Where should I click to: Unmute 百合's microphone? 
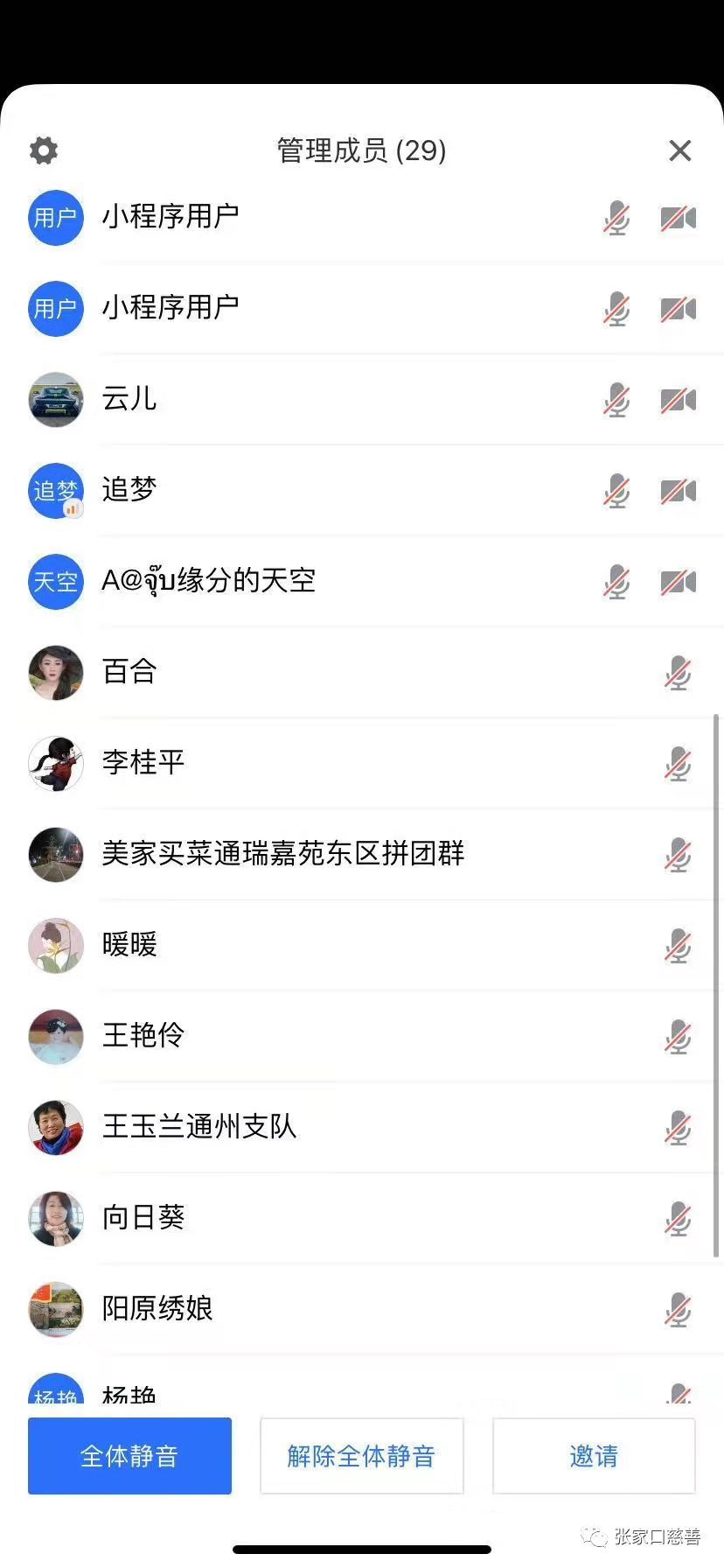tap(678, 673)
